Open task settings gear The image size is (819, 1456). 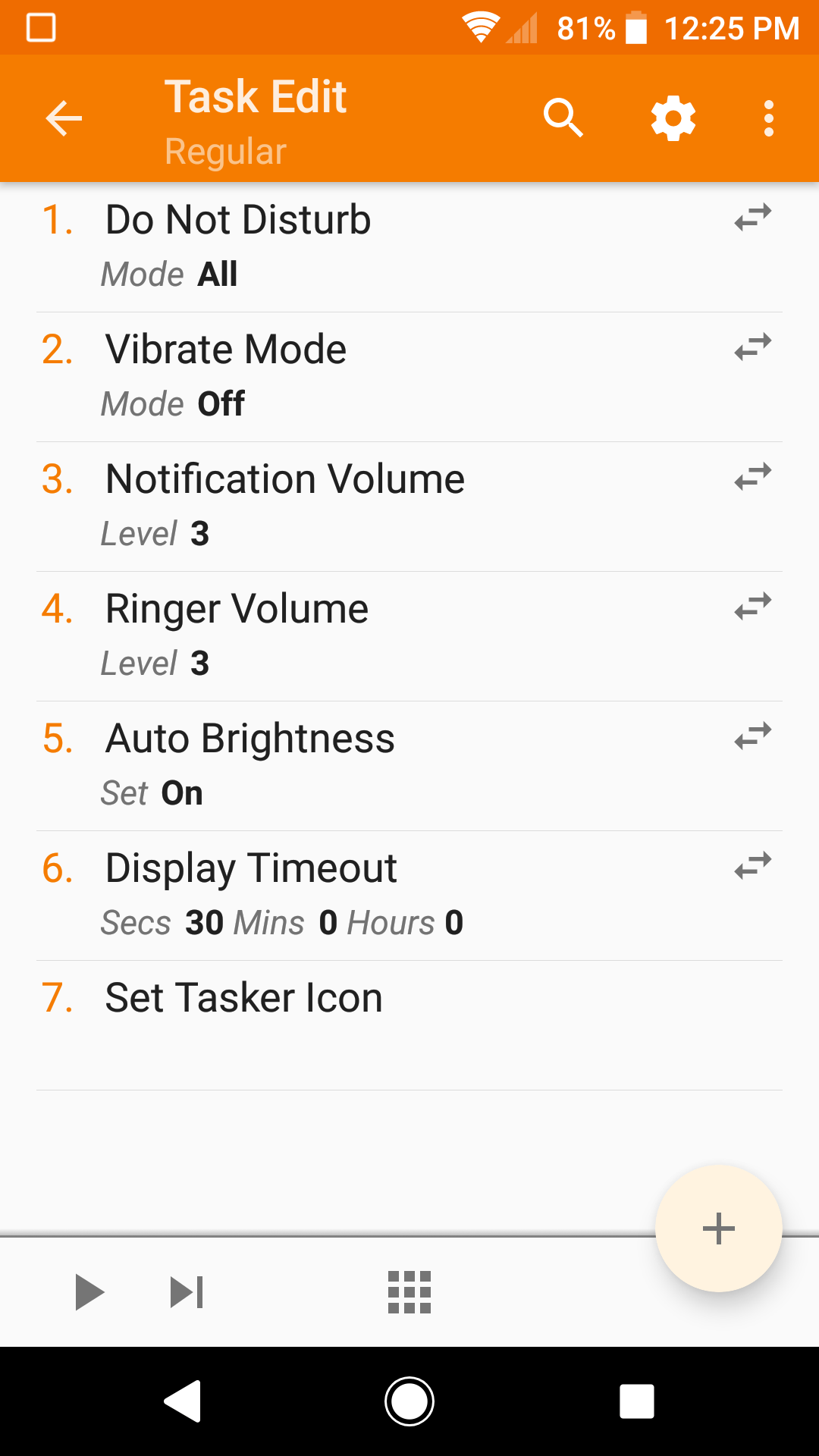pyautogui.click(x=673, y=119)
